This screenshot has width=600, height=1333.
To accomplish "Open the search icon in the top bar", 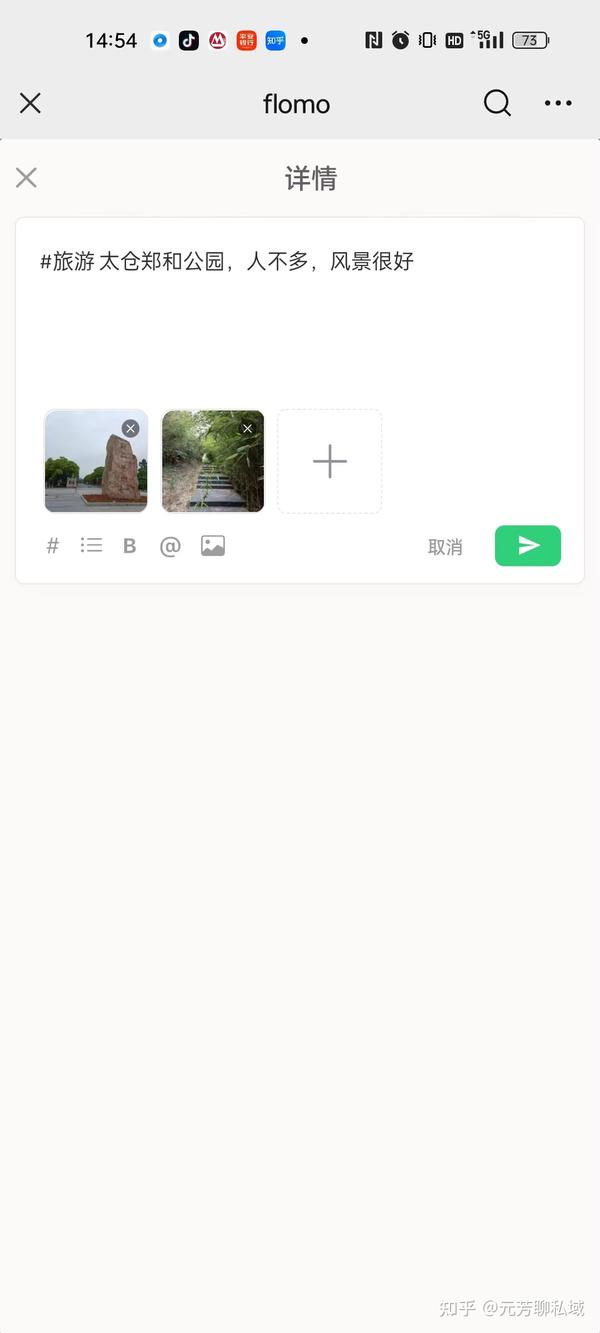I will [497, 103].
